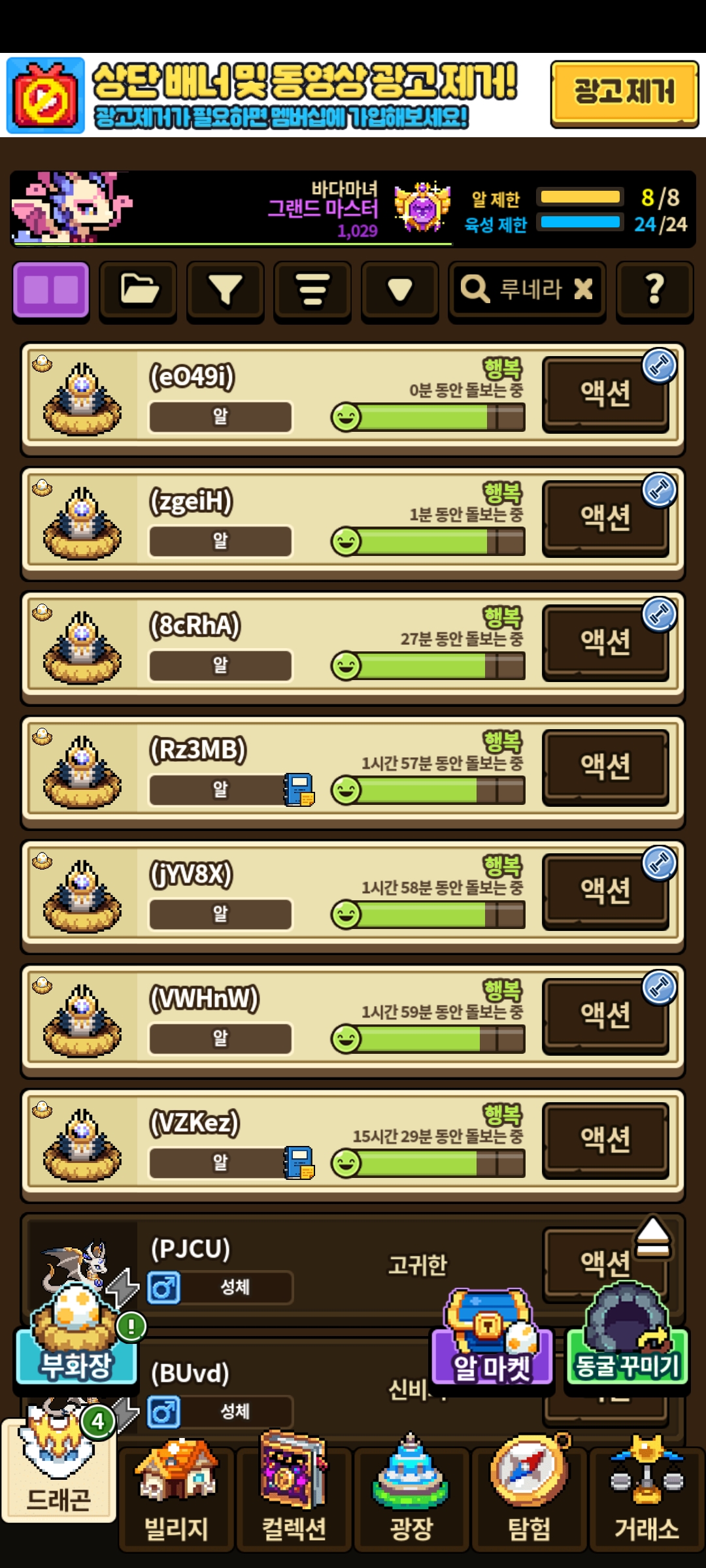Open the question mark help

(654, 290)
